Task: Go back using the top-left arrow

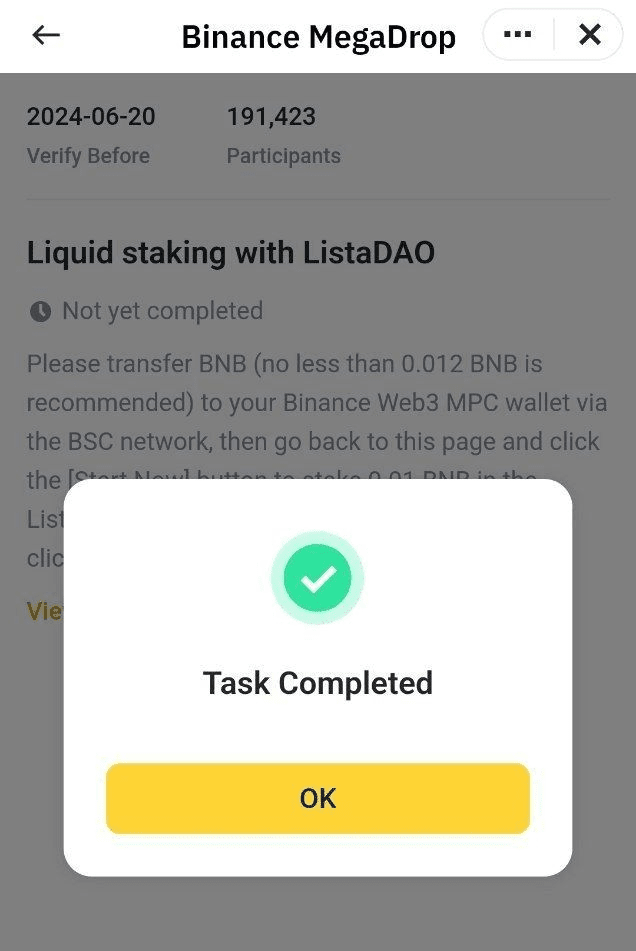Action: 46,35
